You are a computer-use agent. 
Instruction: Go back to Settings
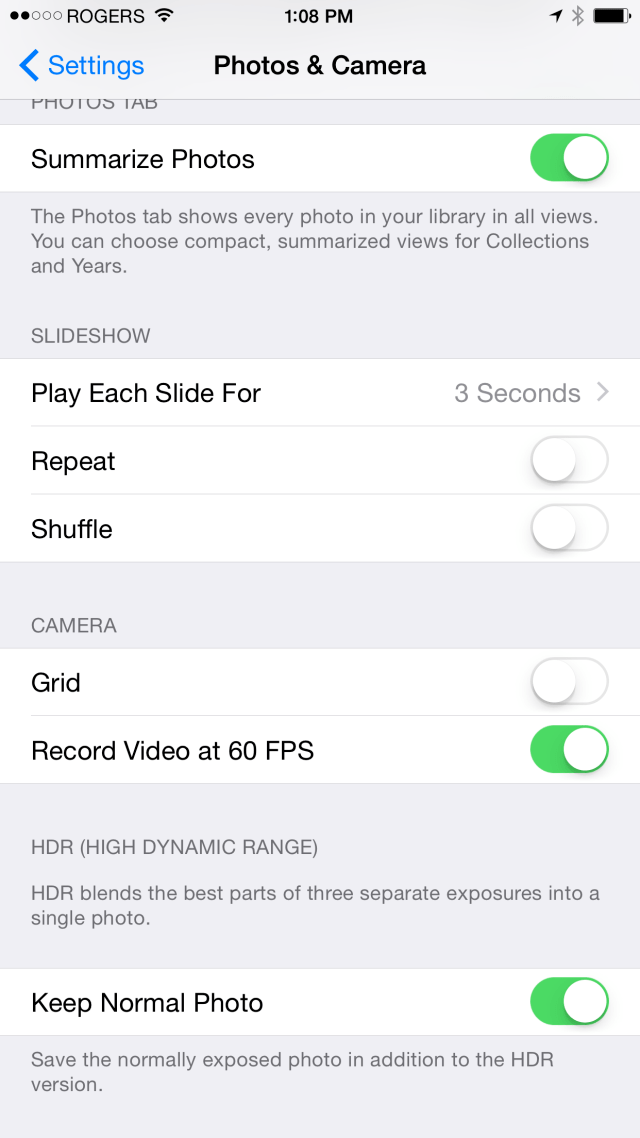pyautogui.click(x=81, y=65)
